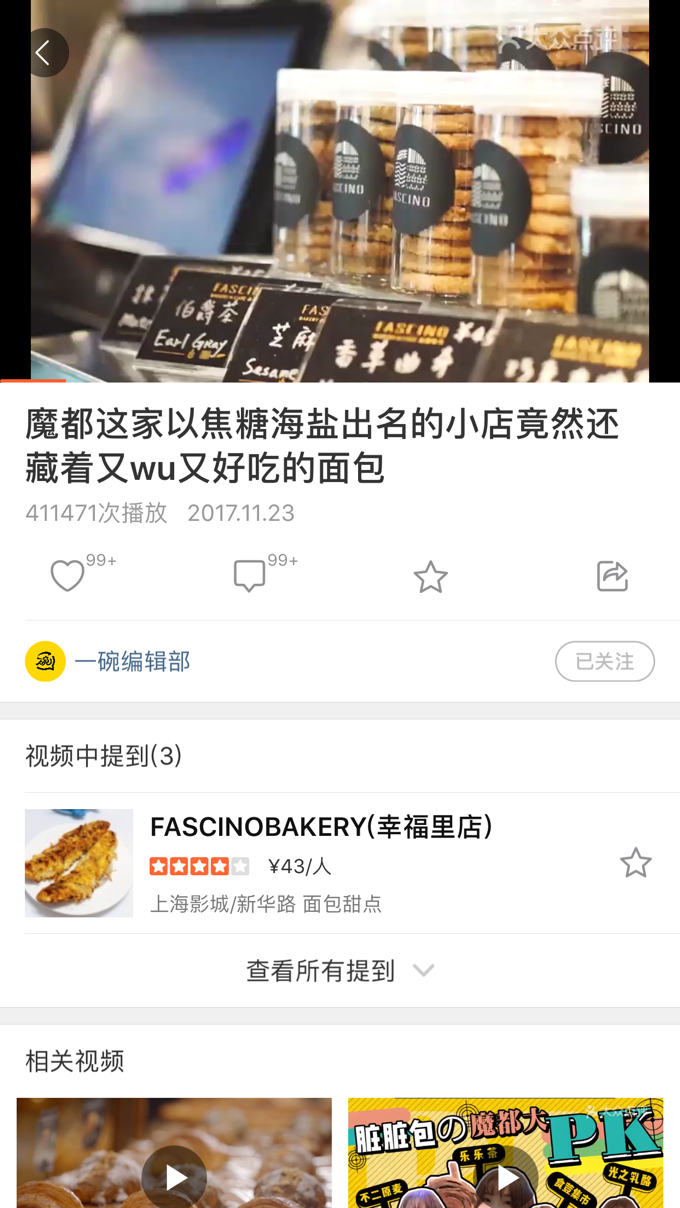Expand 查看所有提到 to see all mentions
Image resolution: width=680 pixels, height=1208 pixels.
tap(340, 970)
